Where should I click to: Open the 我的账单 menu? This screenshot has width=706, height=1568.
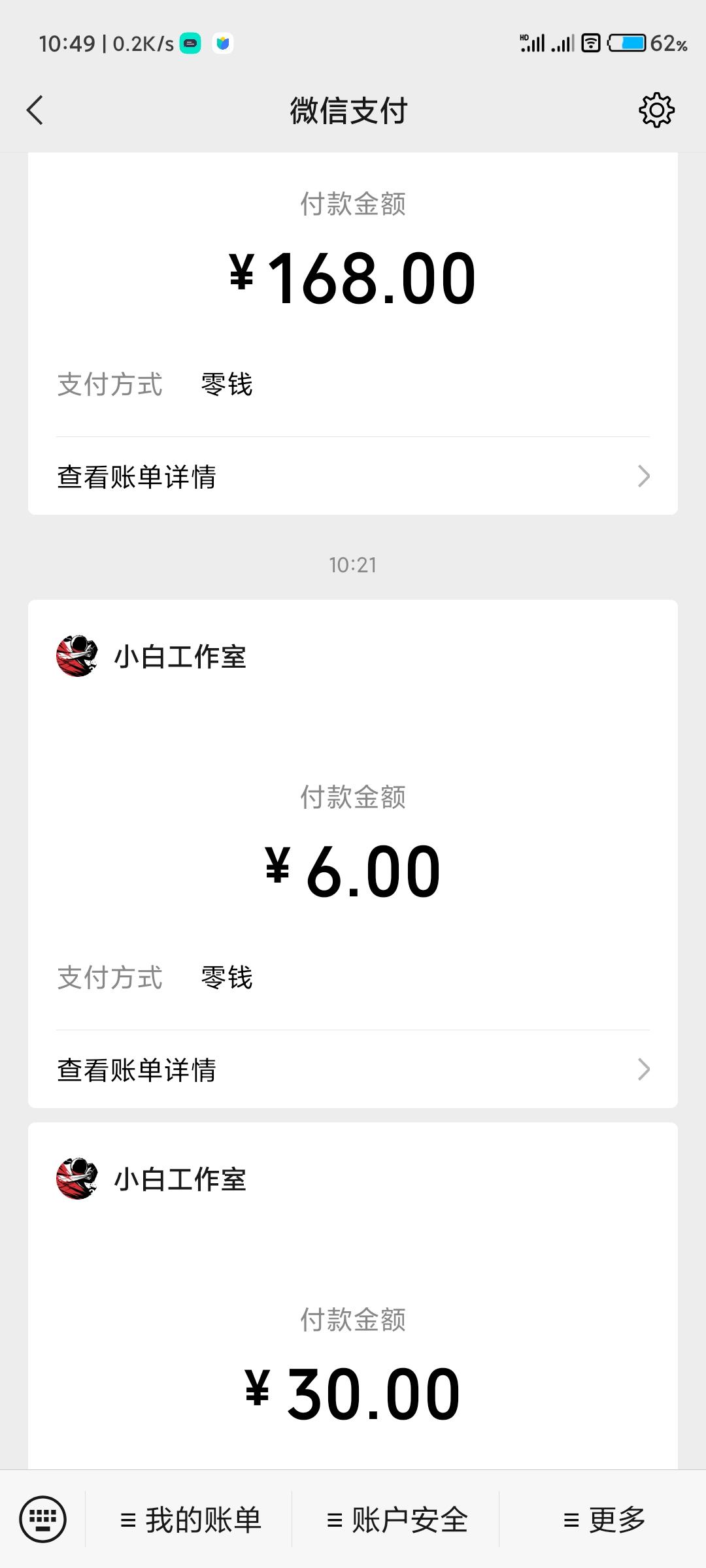click(190, 1520)
